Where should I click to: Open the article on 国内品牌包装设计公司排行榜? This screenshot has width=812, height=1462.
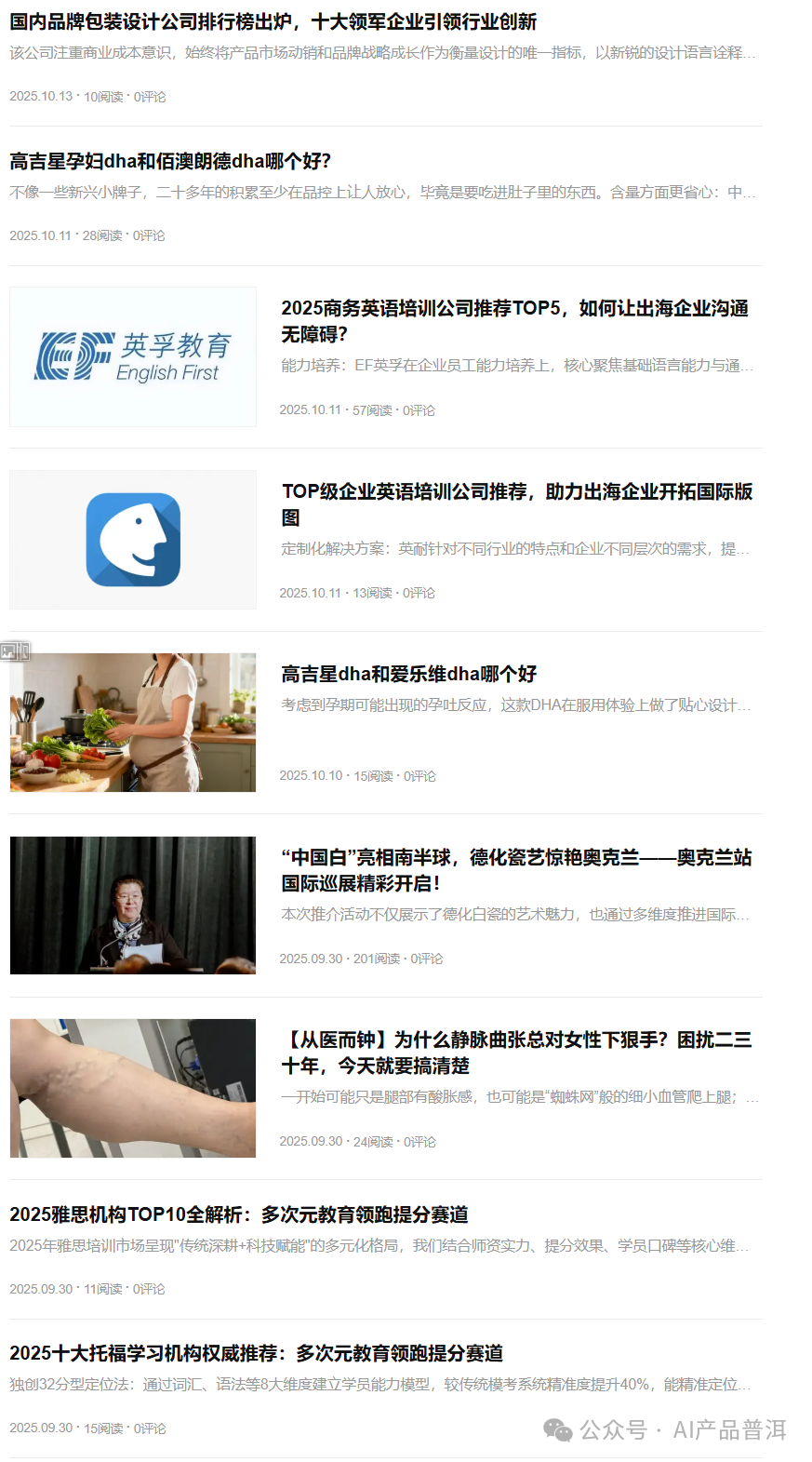point(273,21)
